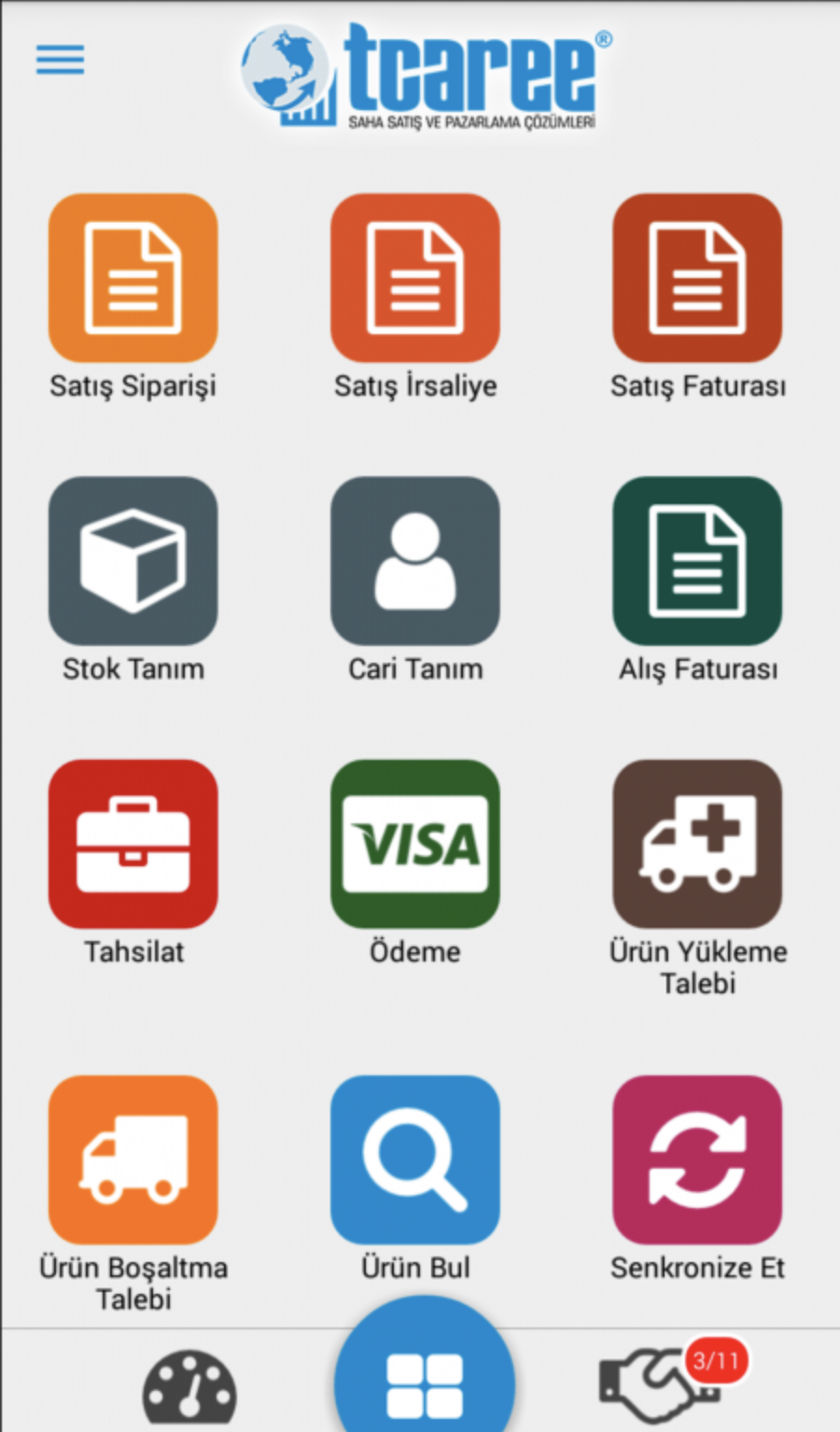This screenshot has width=840, height=1432.
Task: Open Stok Tanım
Action: pos(133,561)
